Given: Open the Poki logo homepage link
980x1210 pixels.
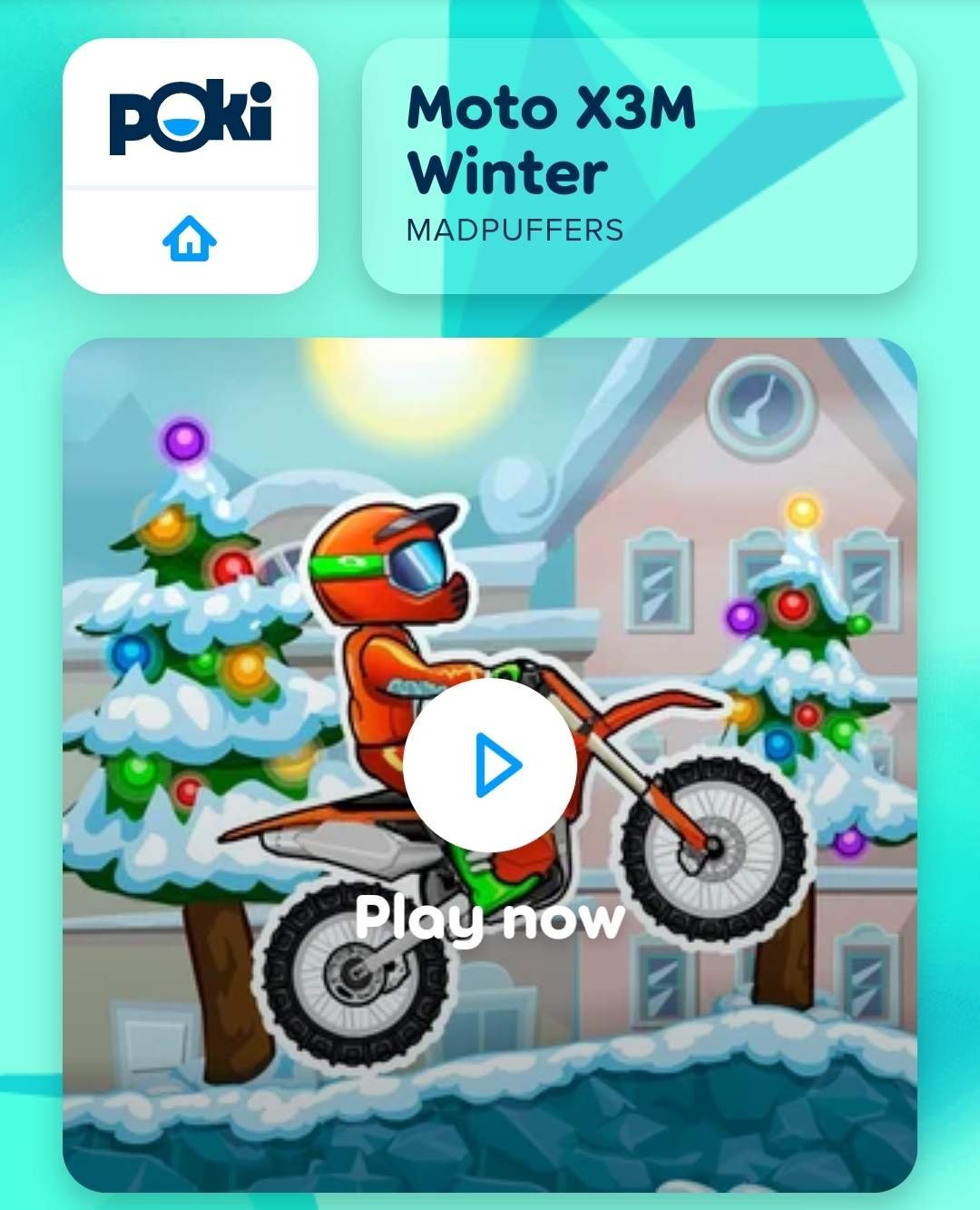Looking at the screenshot, I should coord(191,117).
